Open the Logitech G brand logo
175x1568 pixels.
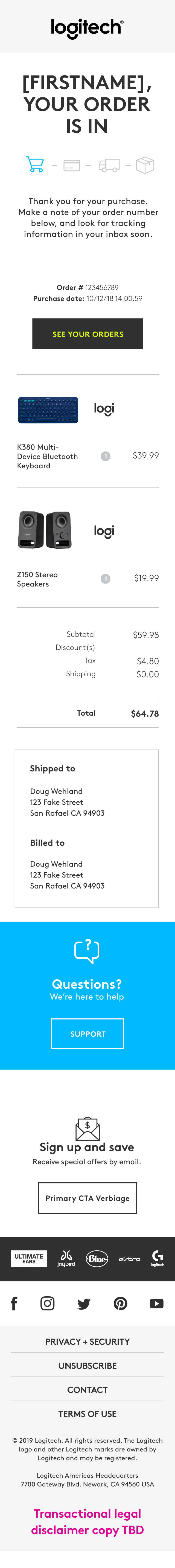tap(157, 1258)
